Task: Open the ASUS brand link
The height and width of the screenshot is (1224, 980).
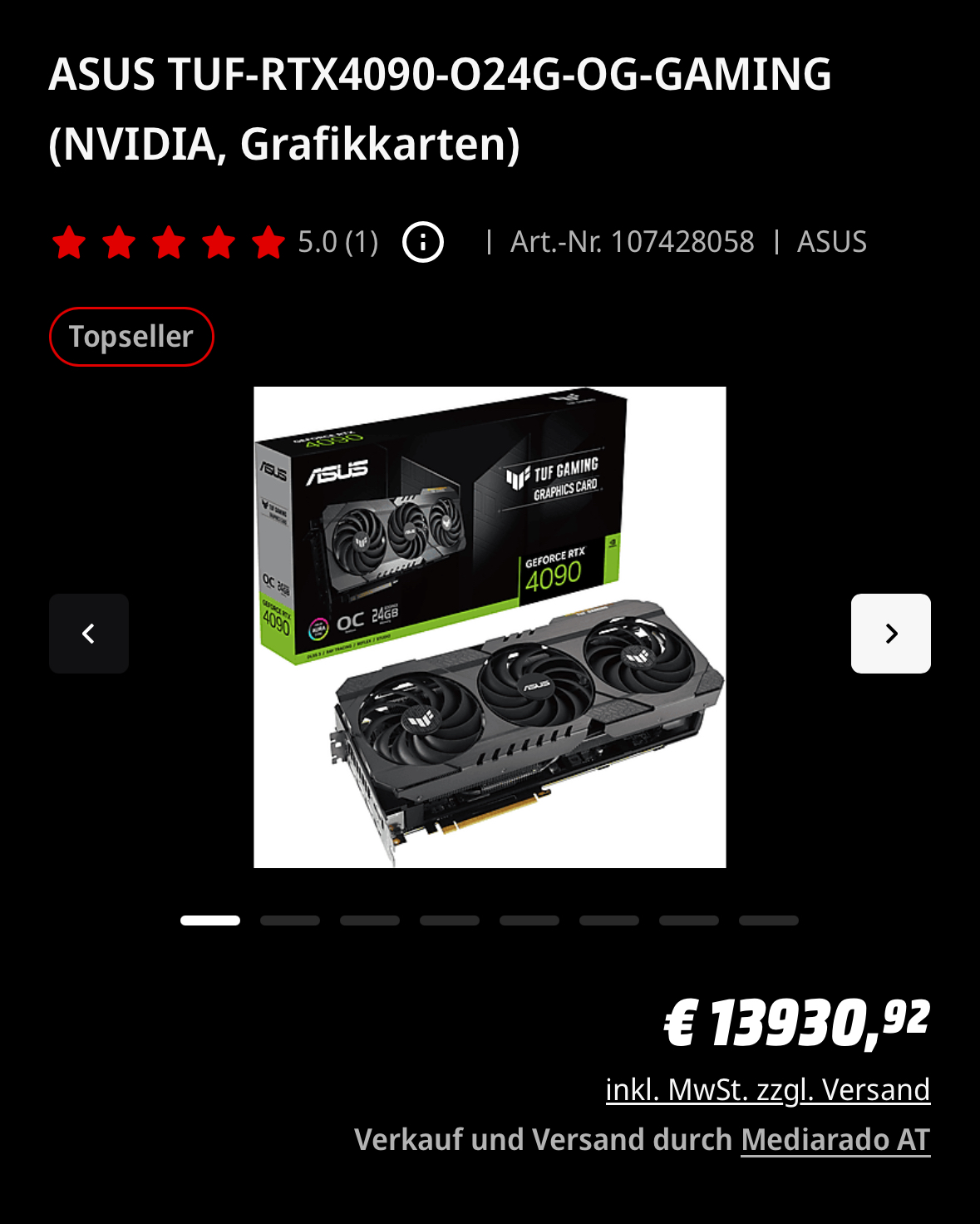Action: 831,242
